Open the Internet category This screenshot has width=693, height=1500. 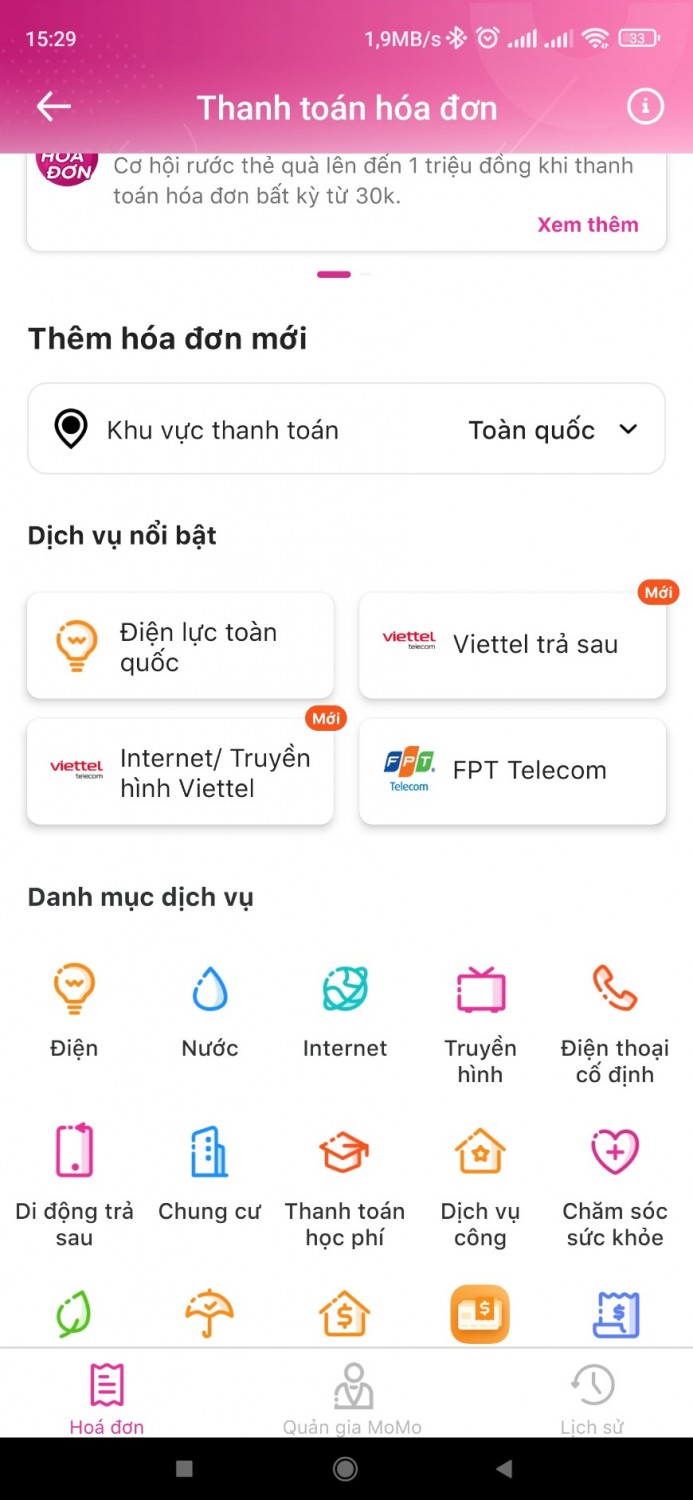345,1010
